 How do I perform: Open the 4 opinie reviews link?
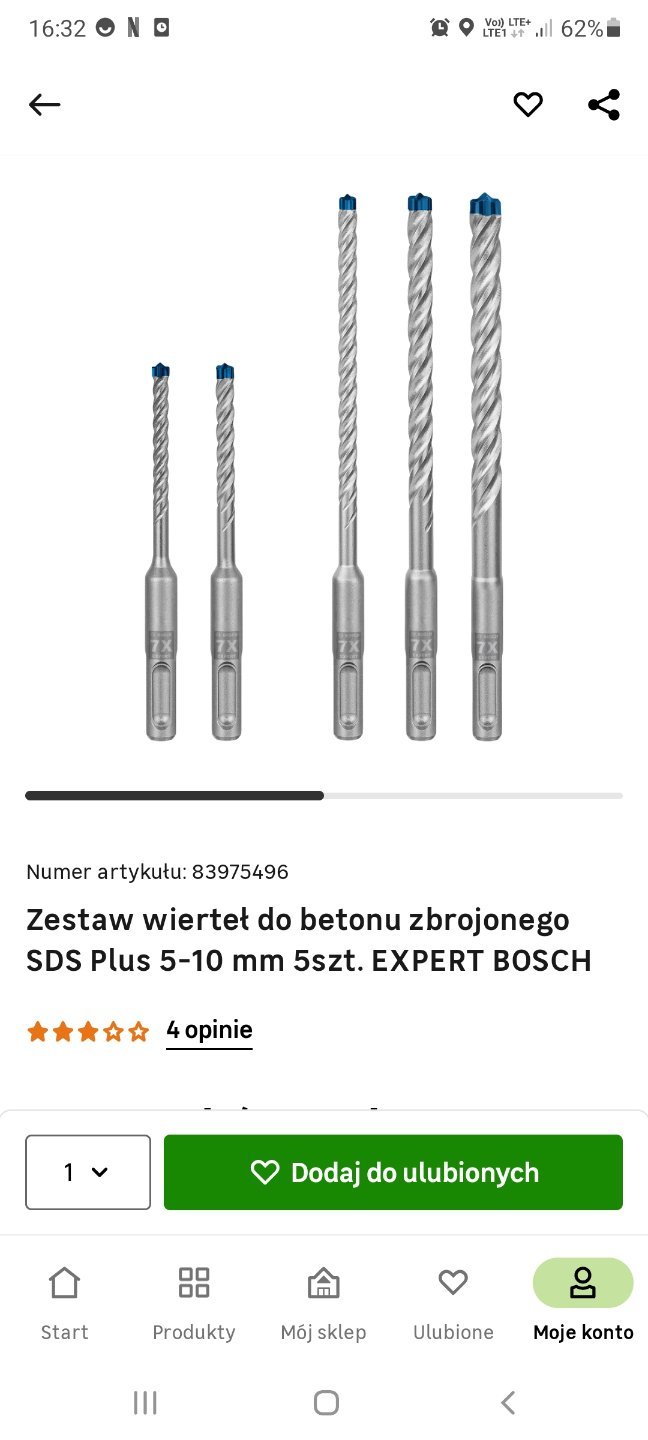209,1031
